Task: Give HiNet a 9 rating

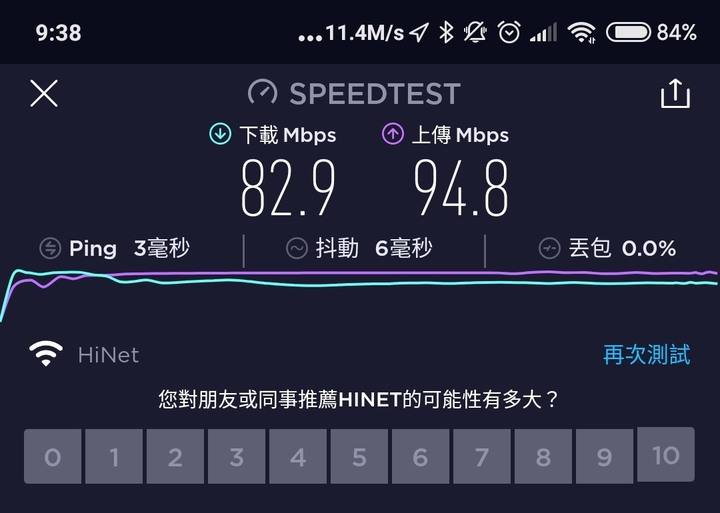Action: pyautogui.click(x=604, y=457)
